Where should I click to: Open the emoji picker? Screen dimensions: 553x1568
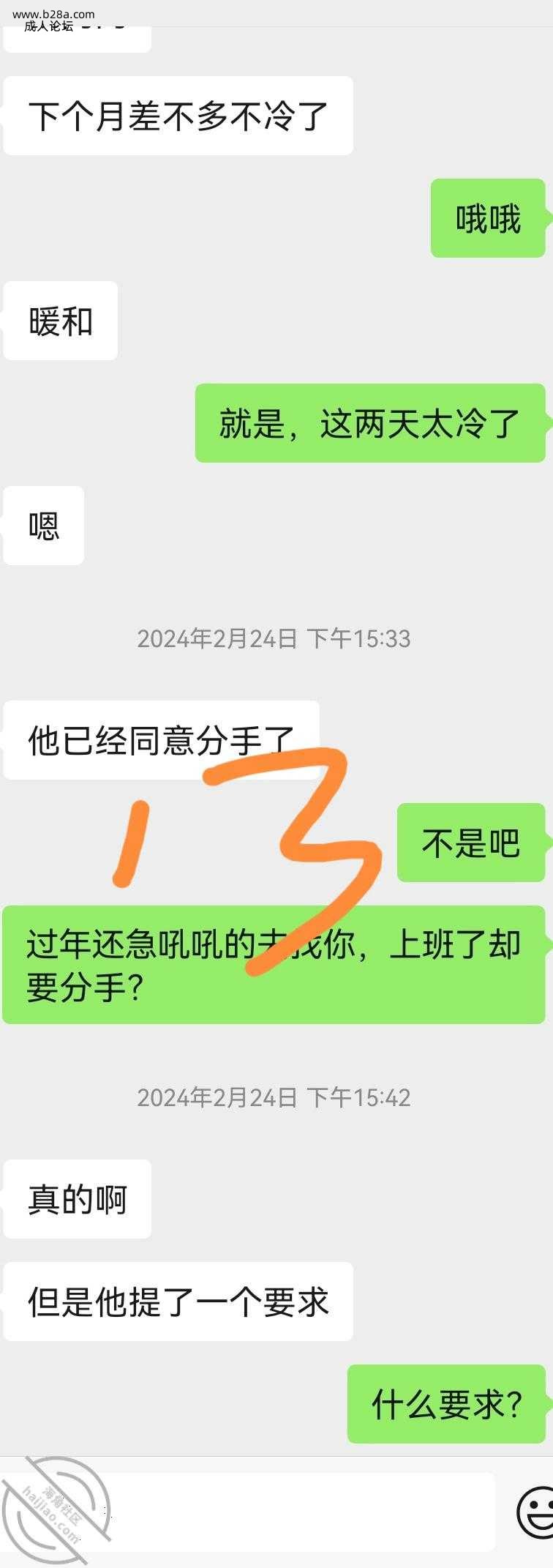[x=536, y=1512]
